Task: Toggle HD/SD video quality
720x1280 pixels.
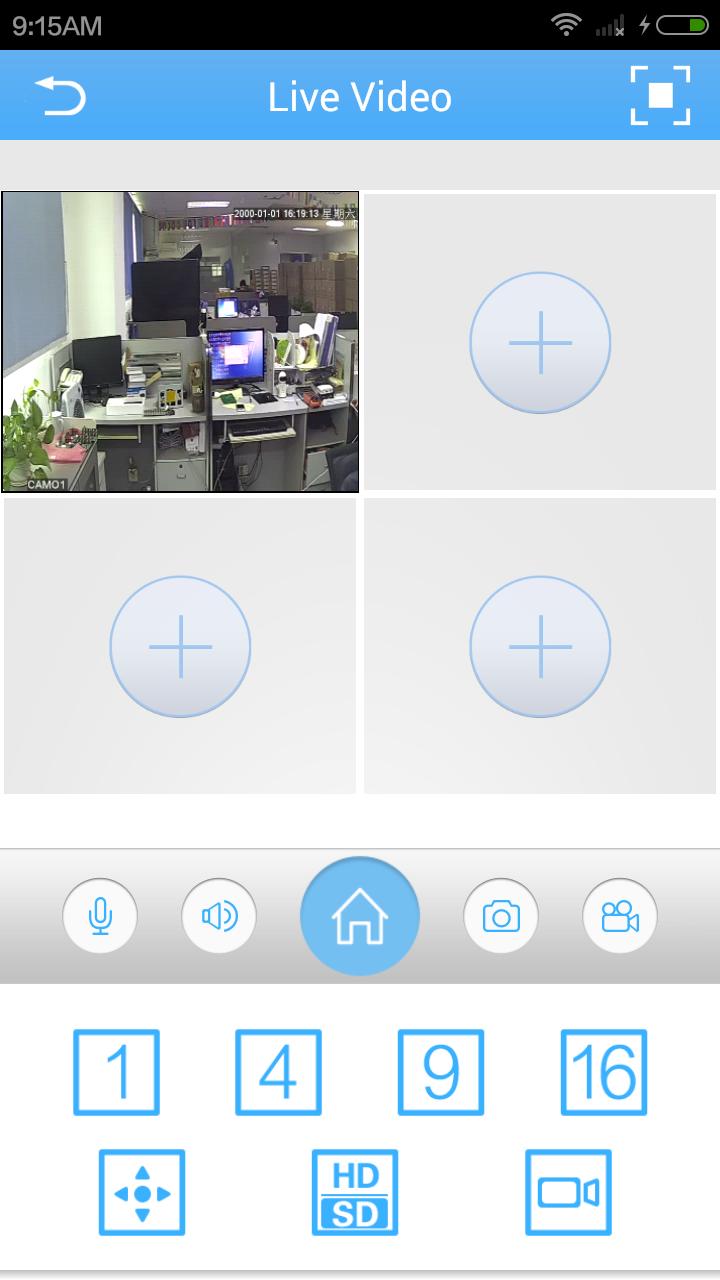Action: pos(355,1192)
